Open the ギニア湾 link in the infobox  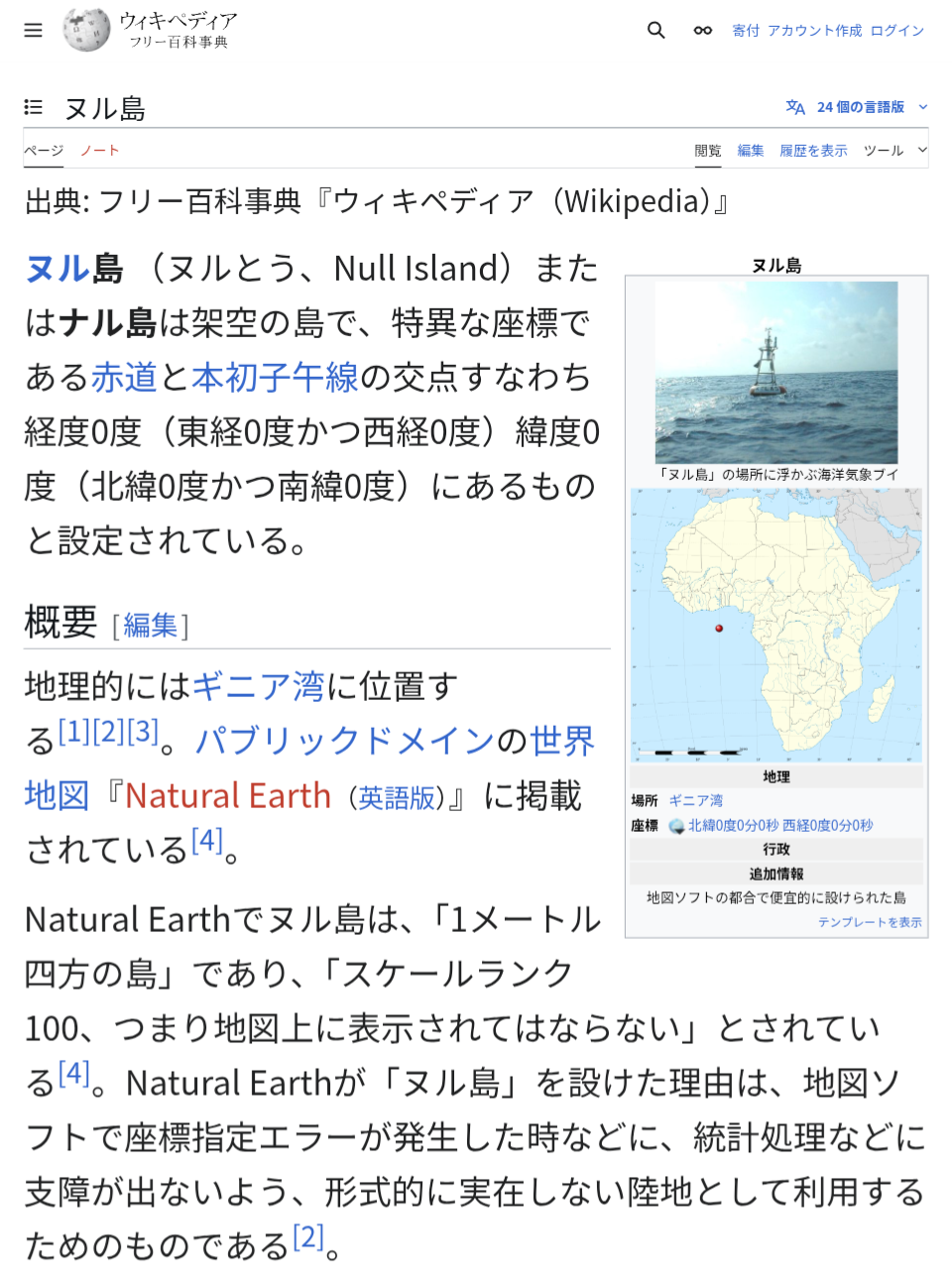tap(696, 800)
